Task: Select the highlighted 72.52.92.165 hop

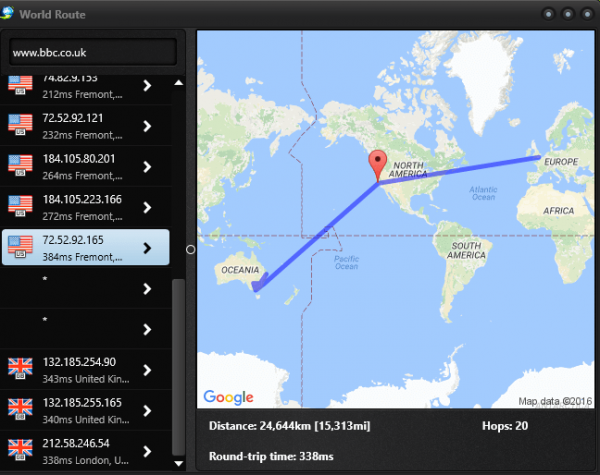Action: [x=85, y=248]
